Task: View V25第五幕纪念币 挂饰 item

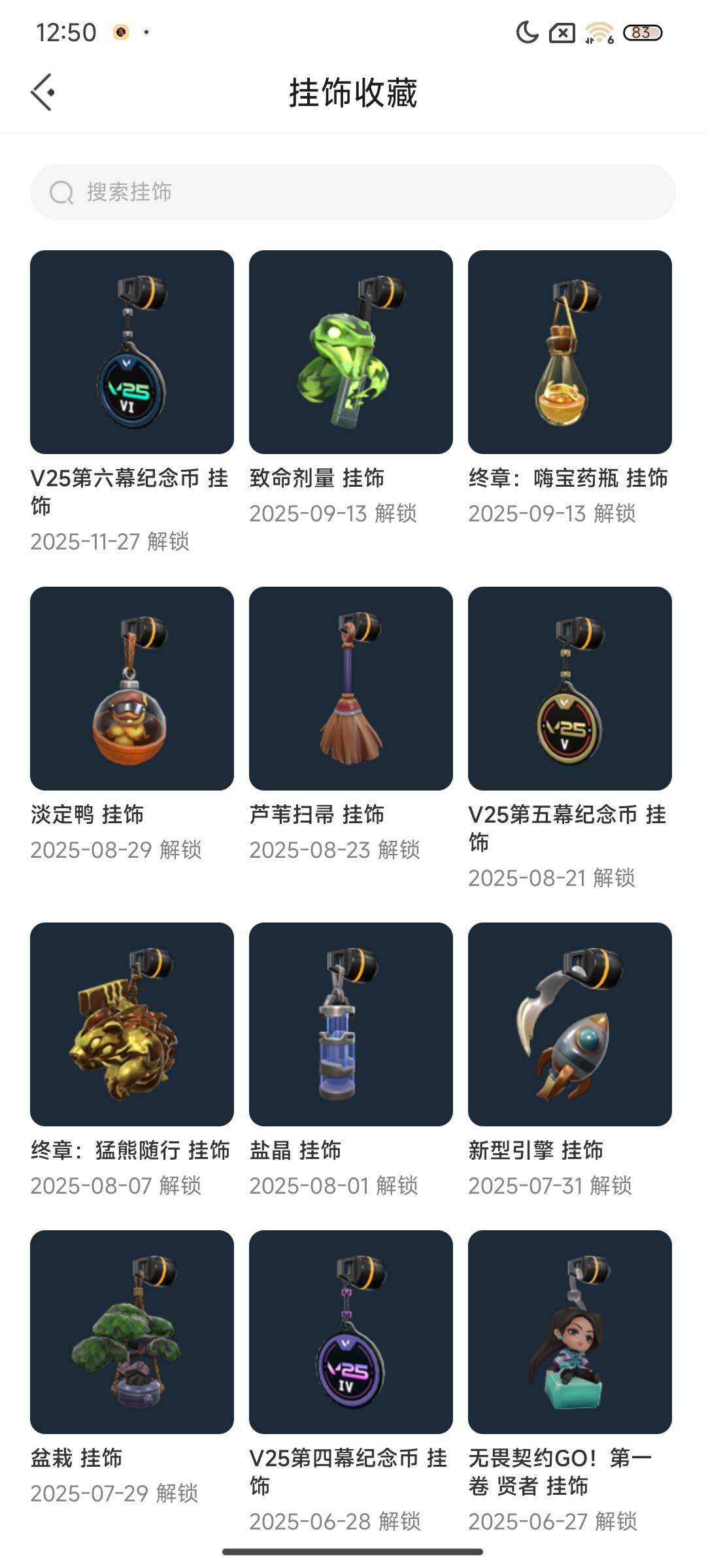Action: [x=570, y=688]
